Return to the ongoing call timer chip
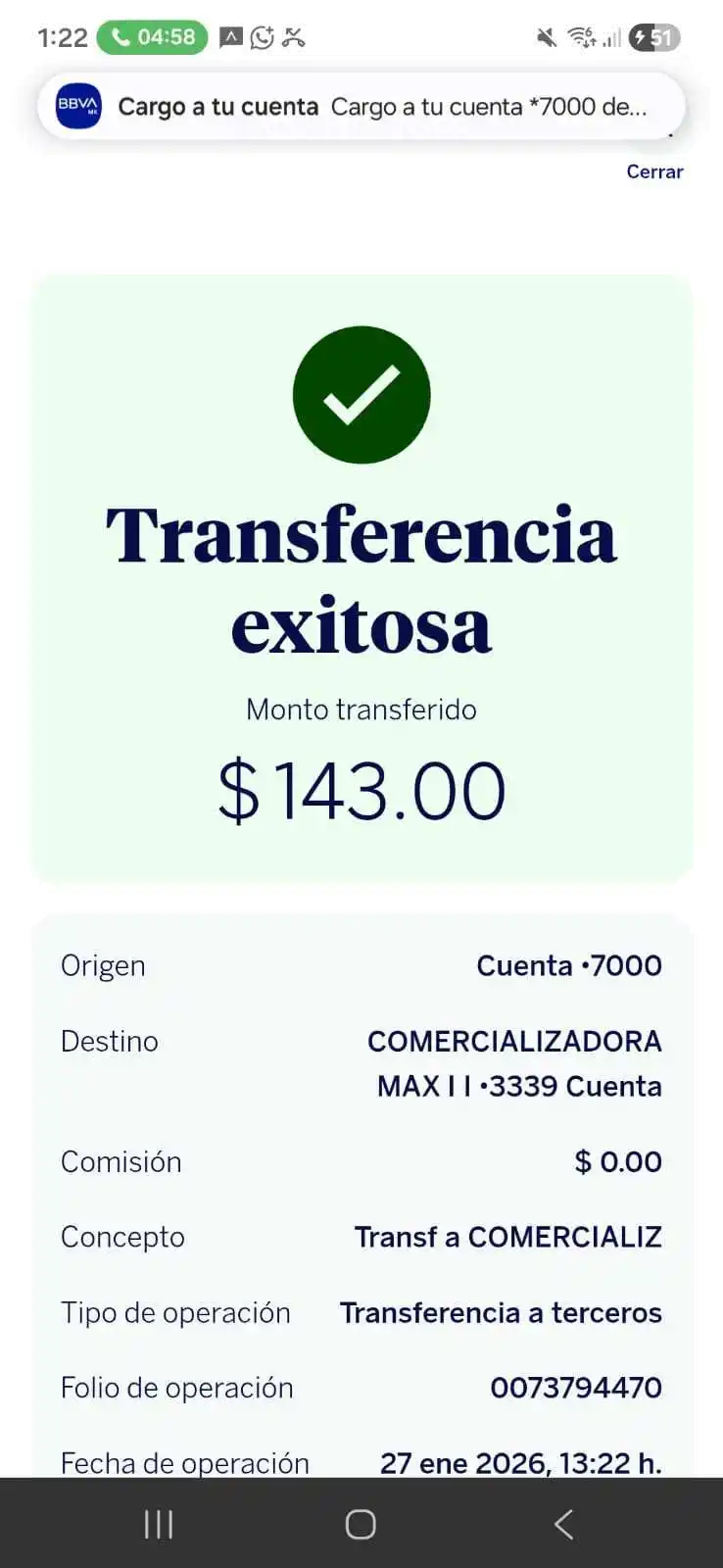This screenshot has width=723, height=1568. pyautogui.click(x=153, y=37)
